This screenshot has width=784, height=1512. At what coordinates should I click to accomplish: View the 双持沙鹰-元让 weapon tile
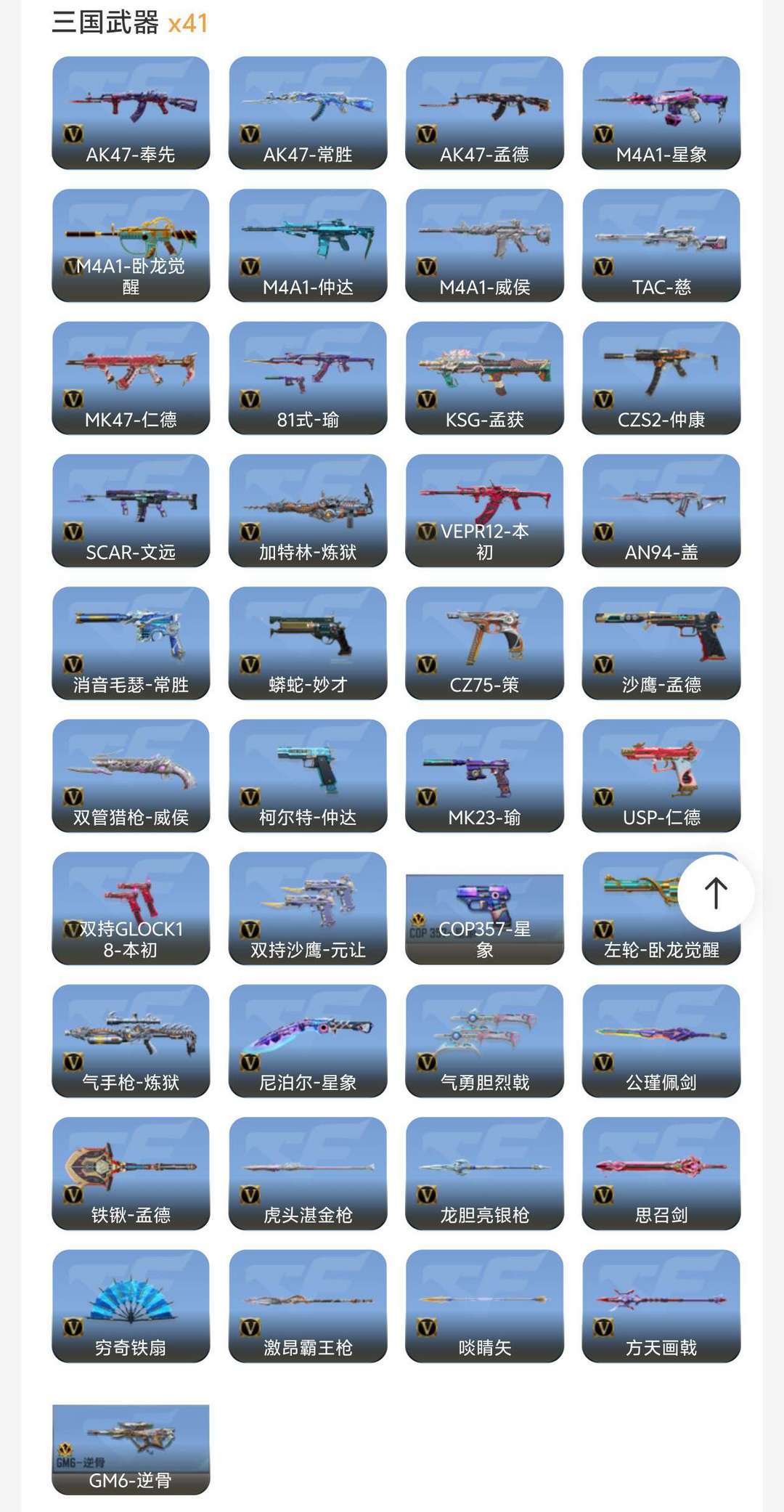[308, 908]
